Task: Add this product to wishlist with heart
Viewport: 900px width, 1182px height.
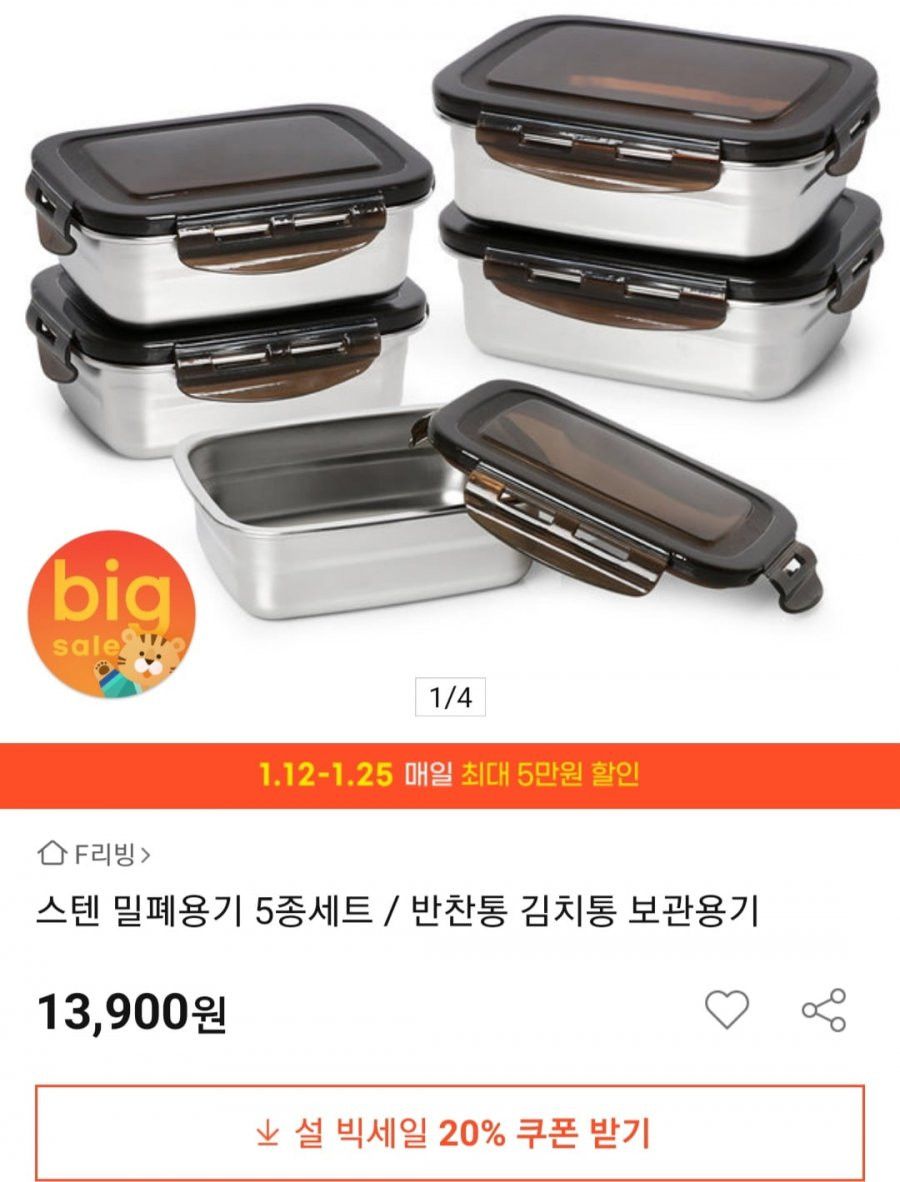Action: tap(727, 1010)
